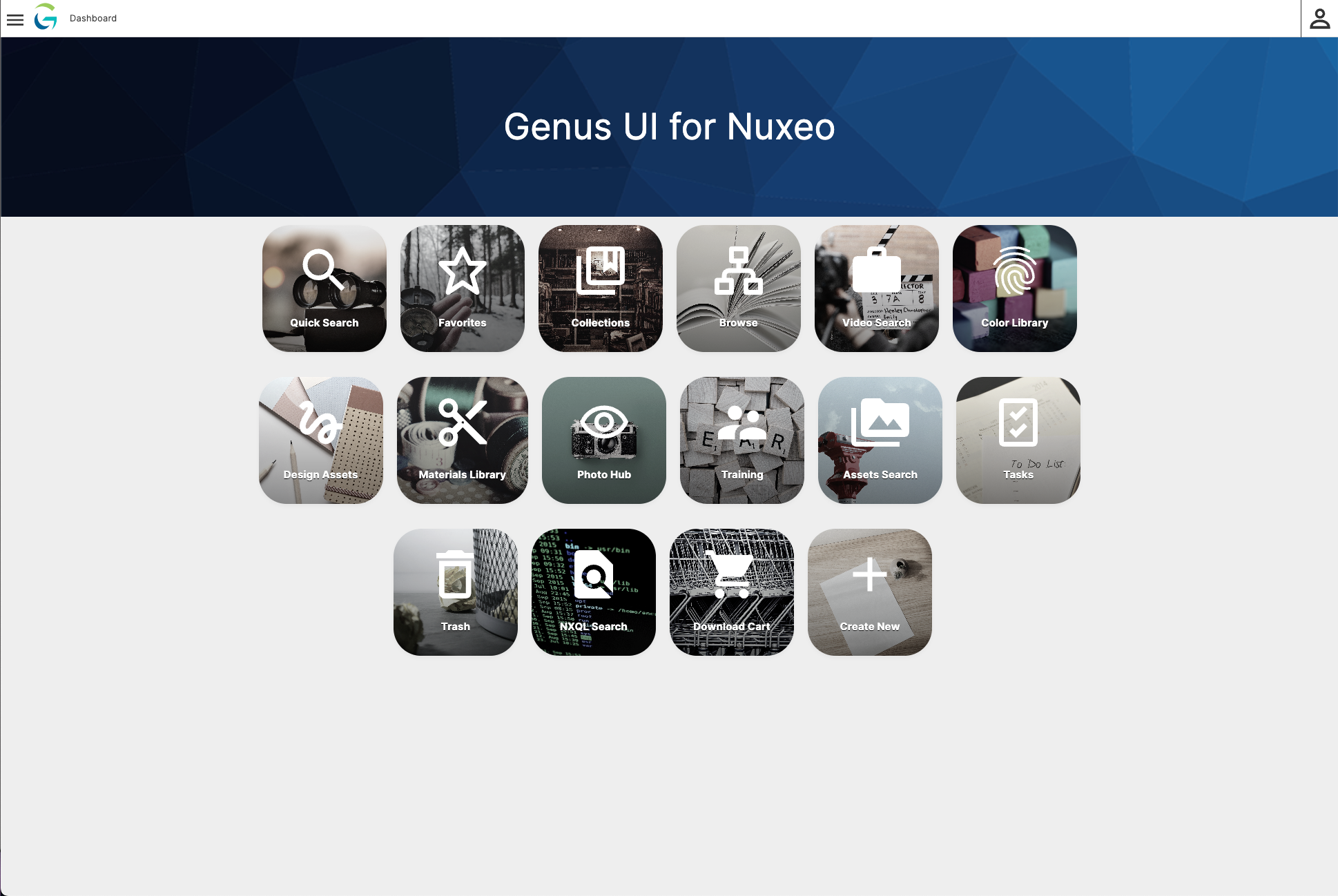Launch Video Search
Viewport: 1338px width, 896px height.
click(877, 289)
